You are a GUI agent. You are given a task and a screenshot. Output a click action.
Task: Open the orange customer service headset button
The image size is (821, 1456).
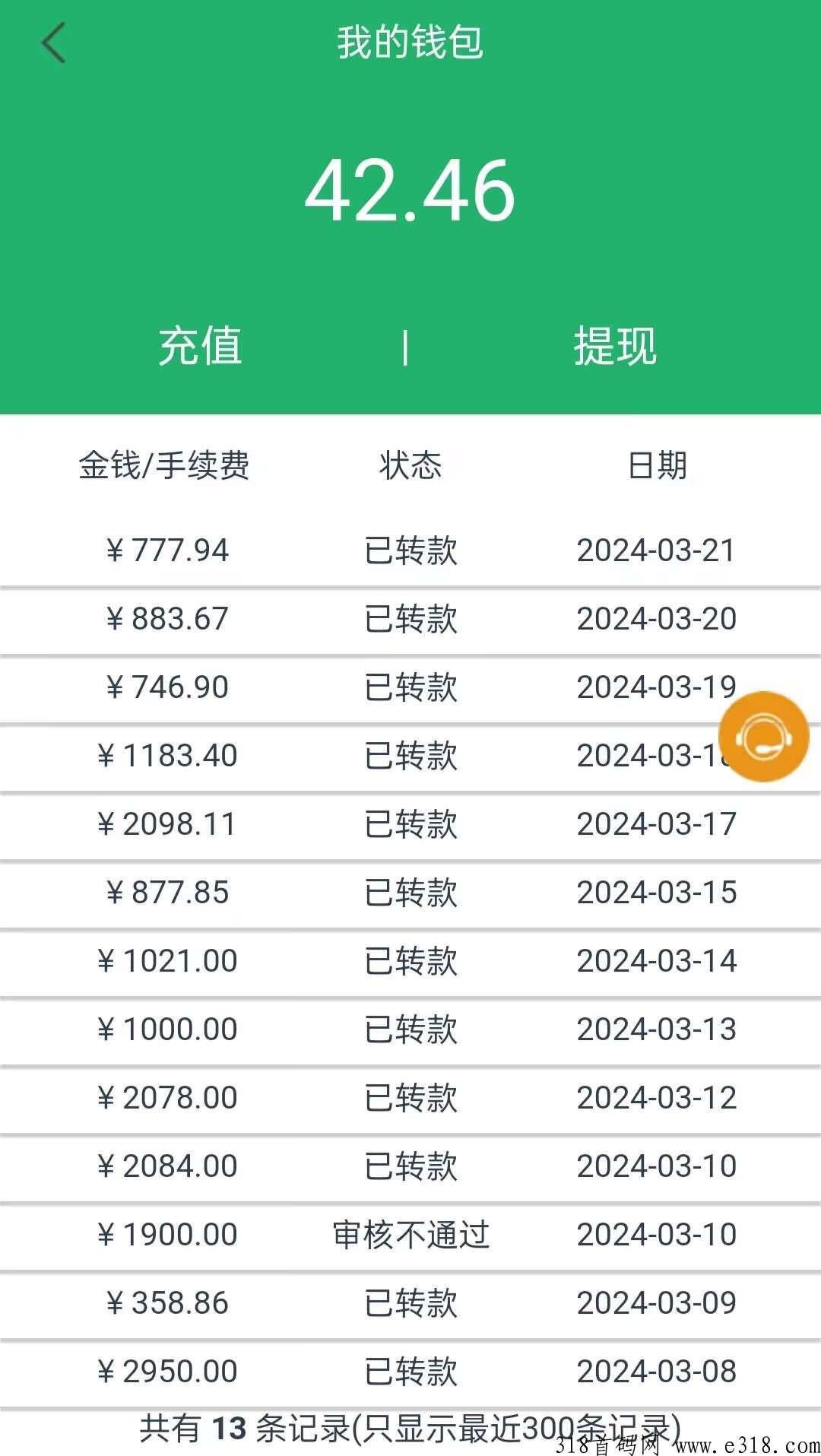pos(763,736)
